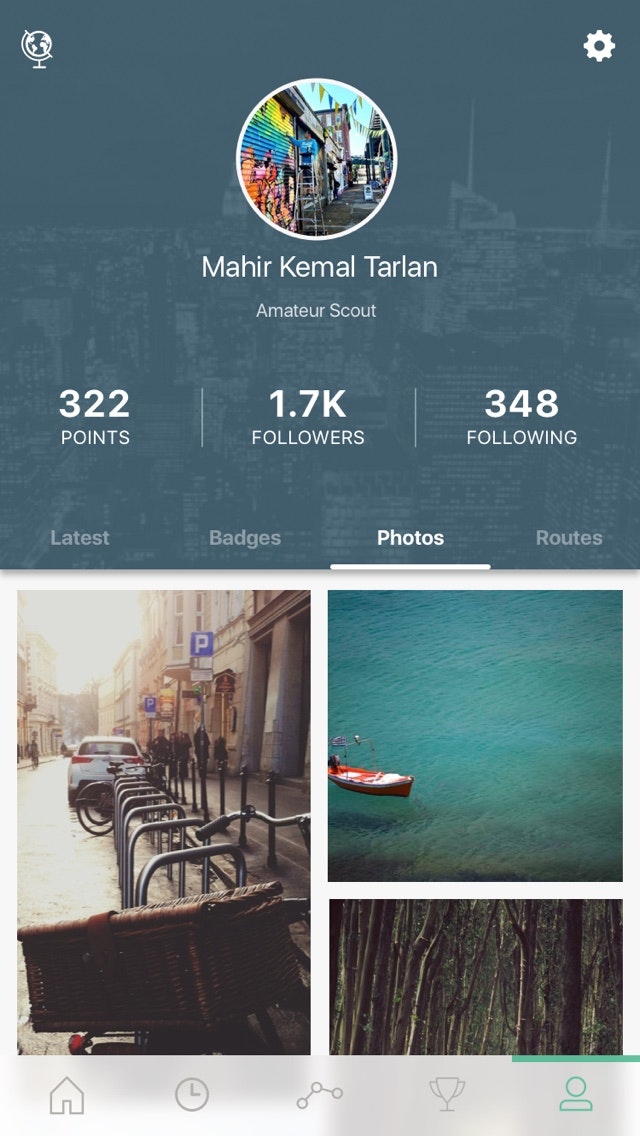Open the forest trees photo

click(x=475, y=975)
